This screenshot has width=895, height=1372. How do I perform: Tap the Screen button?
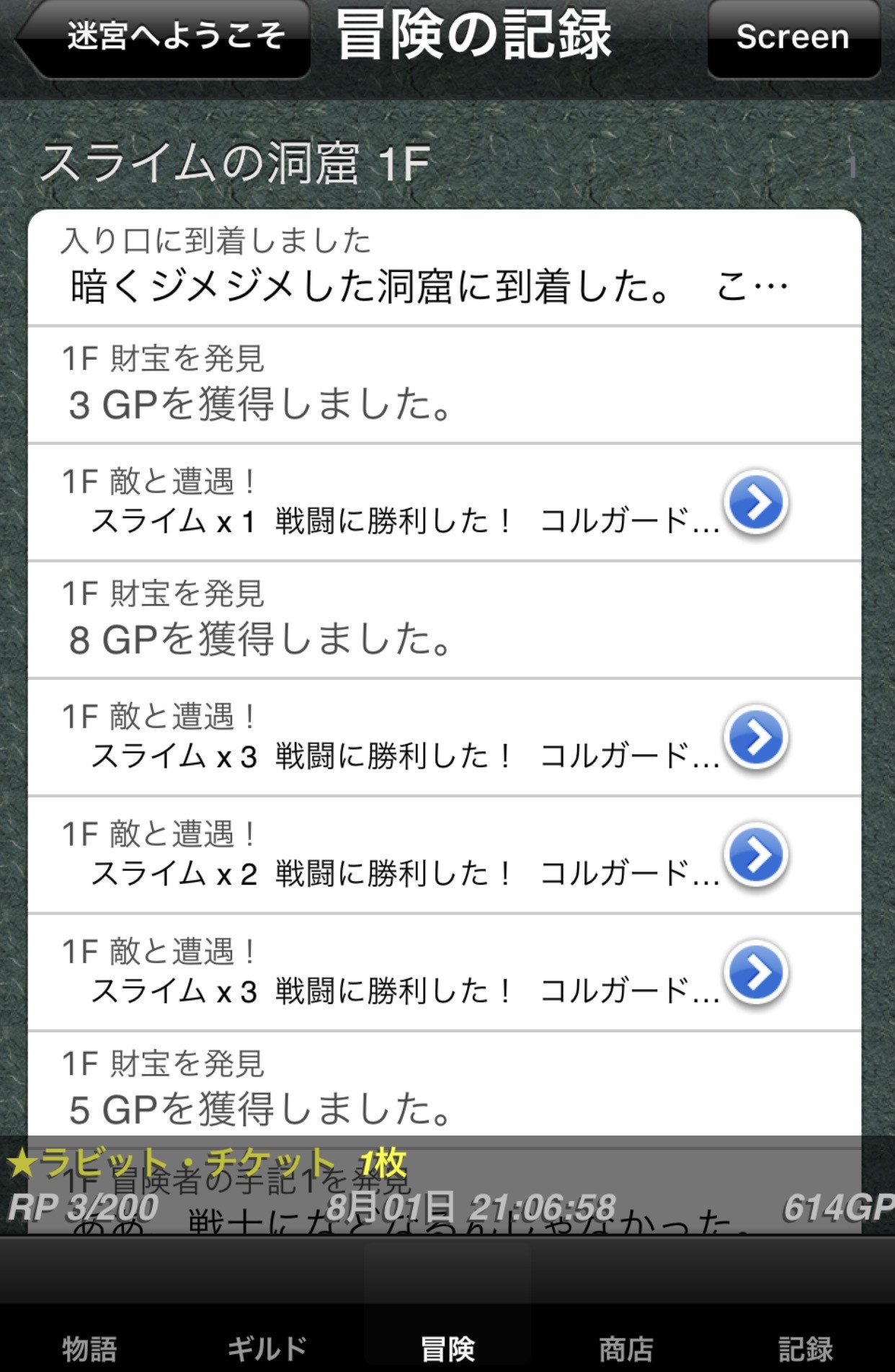793,37
